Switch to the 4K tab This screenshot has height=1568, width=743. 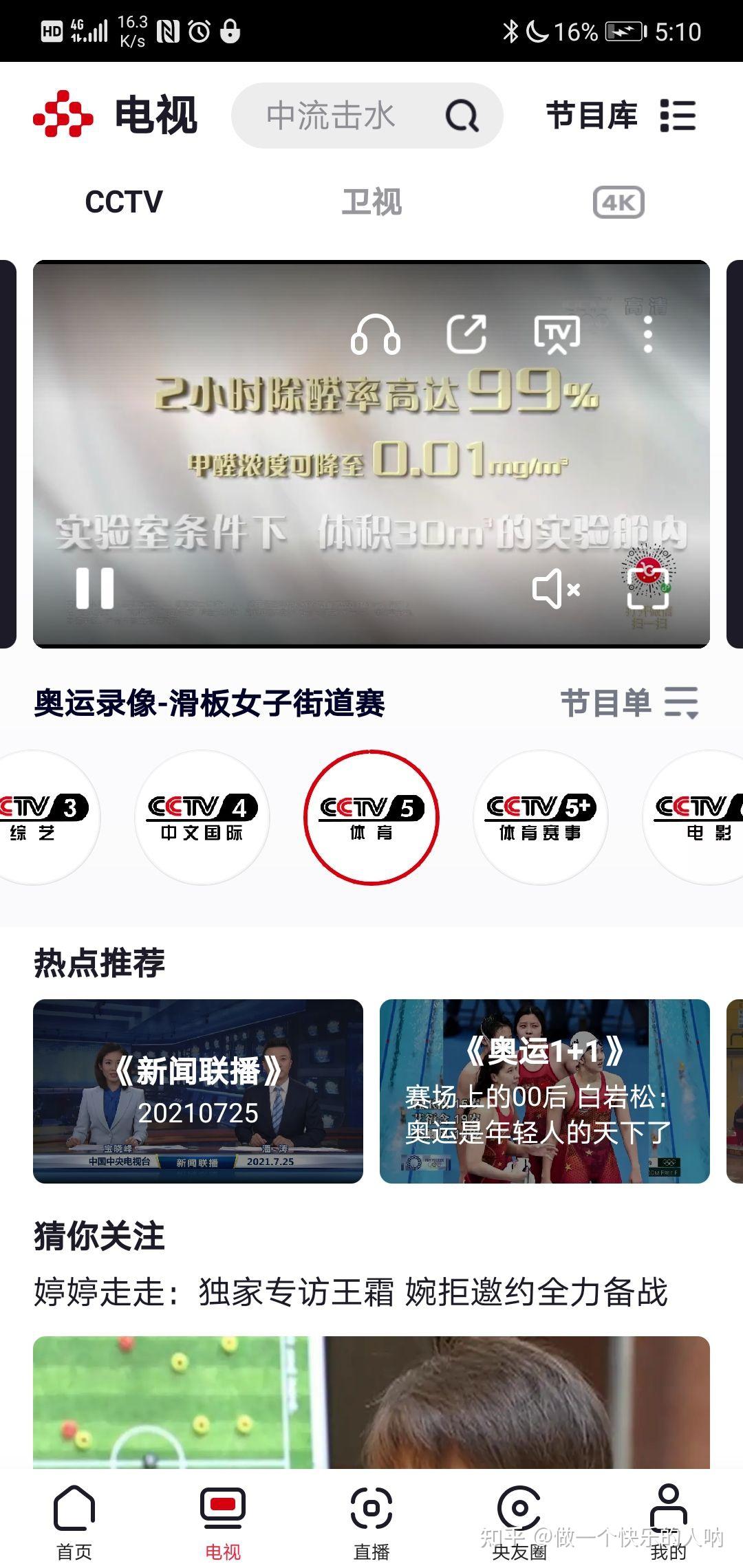[x=618, y=202]
